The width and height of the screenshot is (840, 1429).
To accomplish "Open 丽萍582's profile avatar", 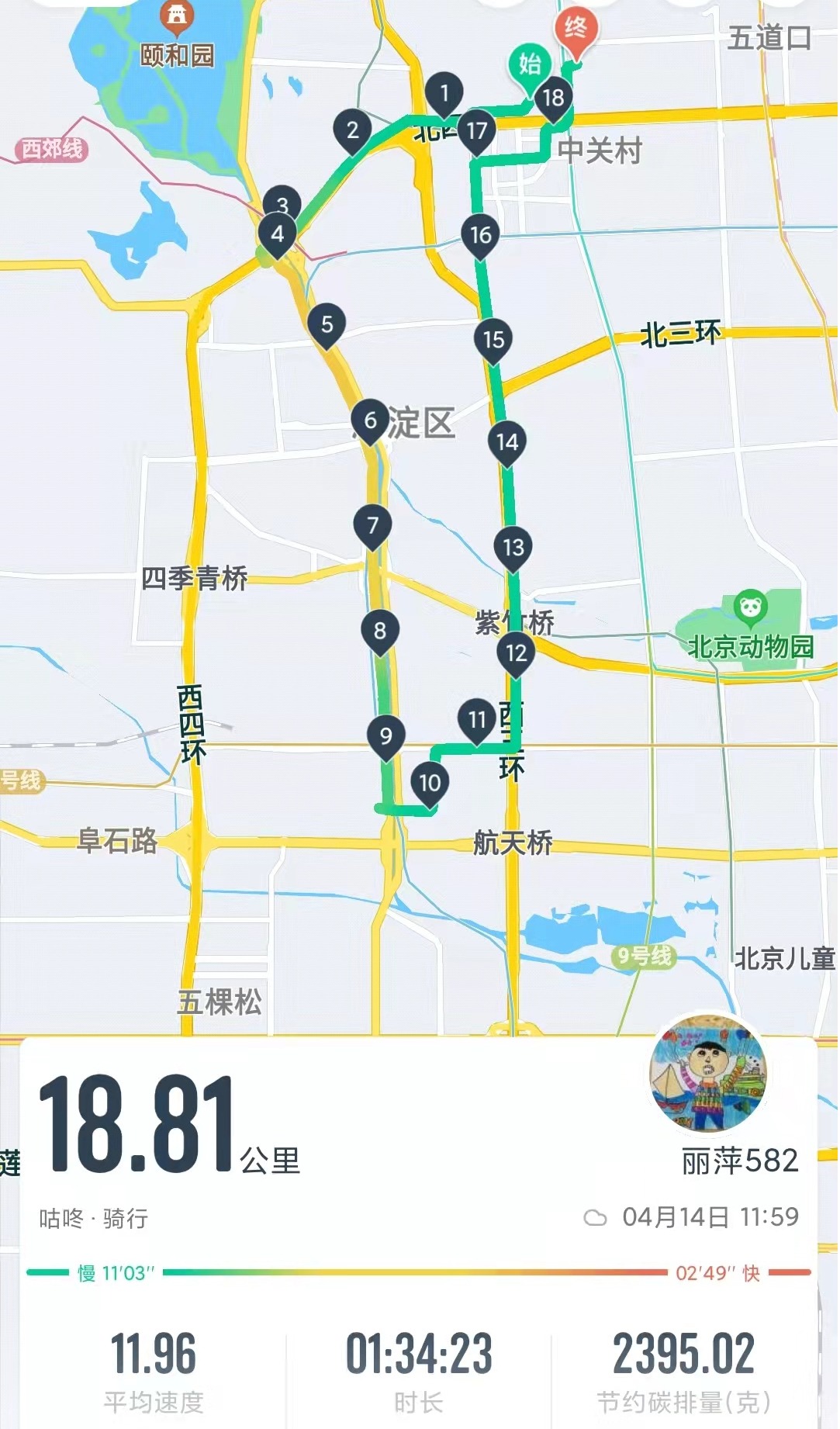I will [707, 1075].
